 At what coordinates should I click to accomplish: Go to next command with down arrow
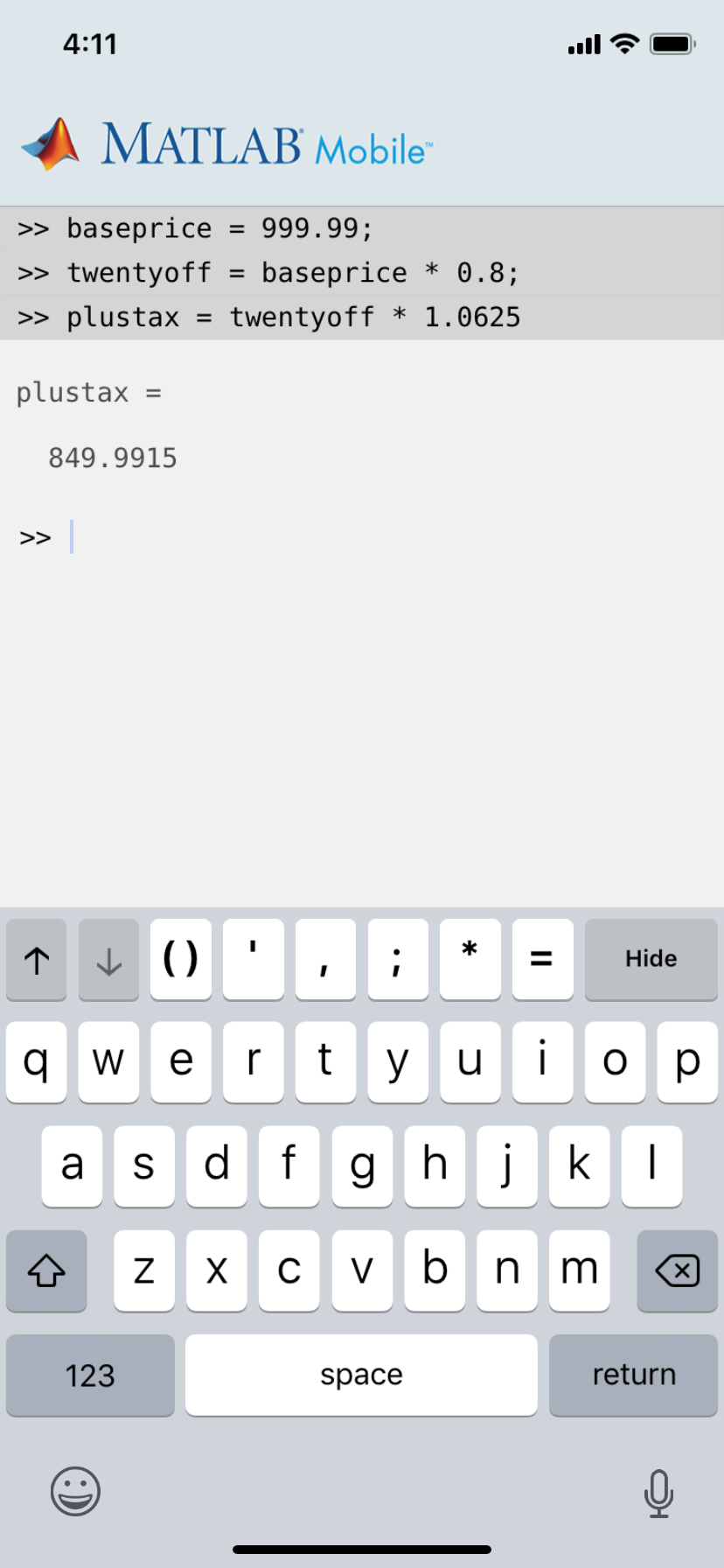tap(108, 959)
